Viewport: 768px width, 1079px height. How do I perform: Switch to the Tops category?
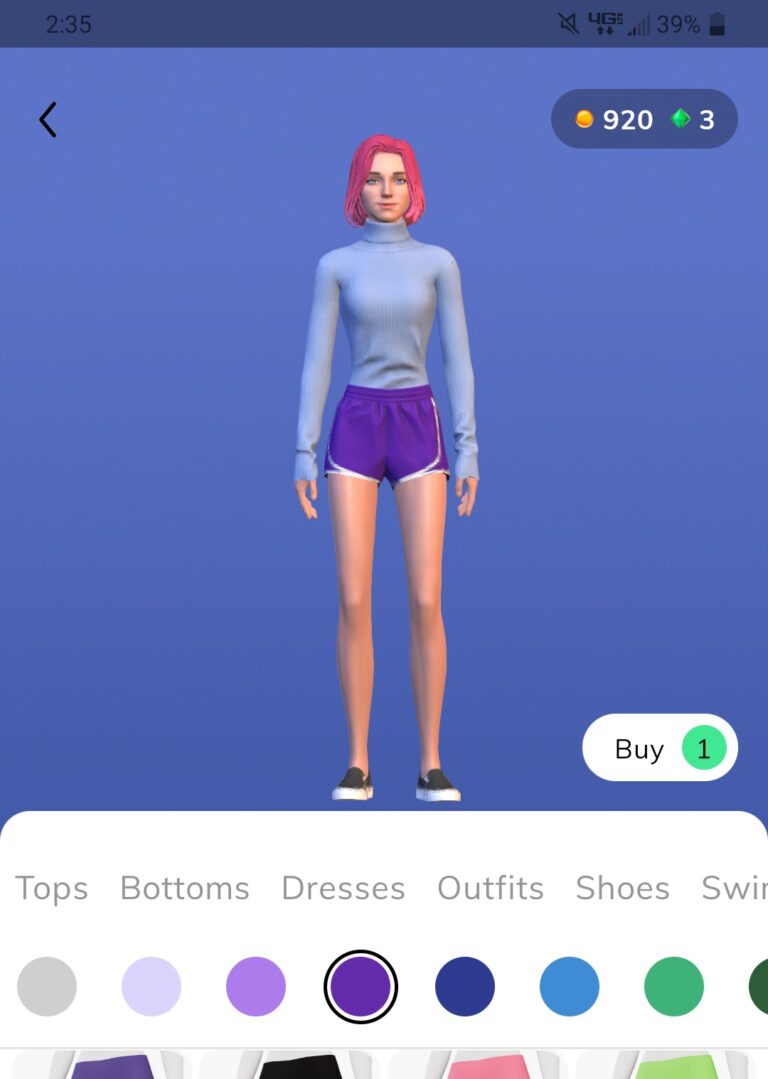[x=51, y=888]
